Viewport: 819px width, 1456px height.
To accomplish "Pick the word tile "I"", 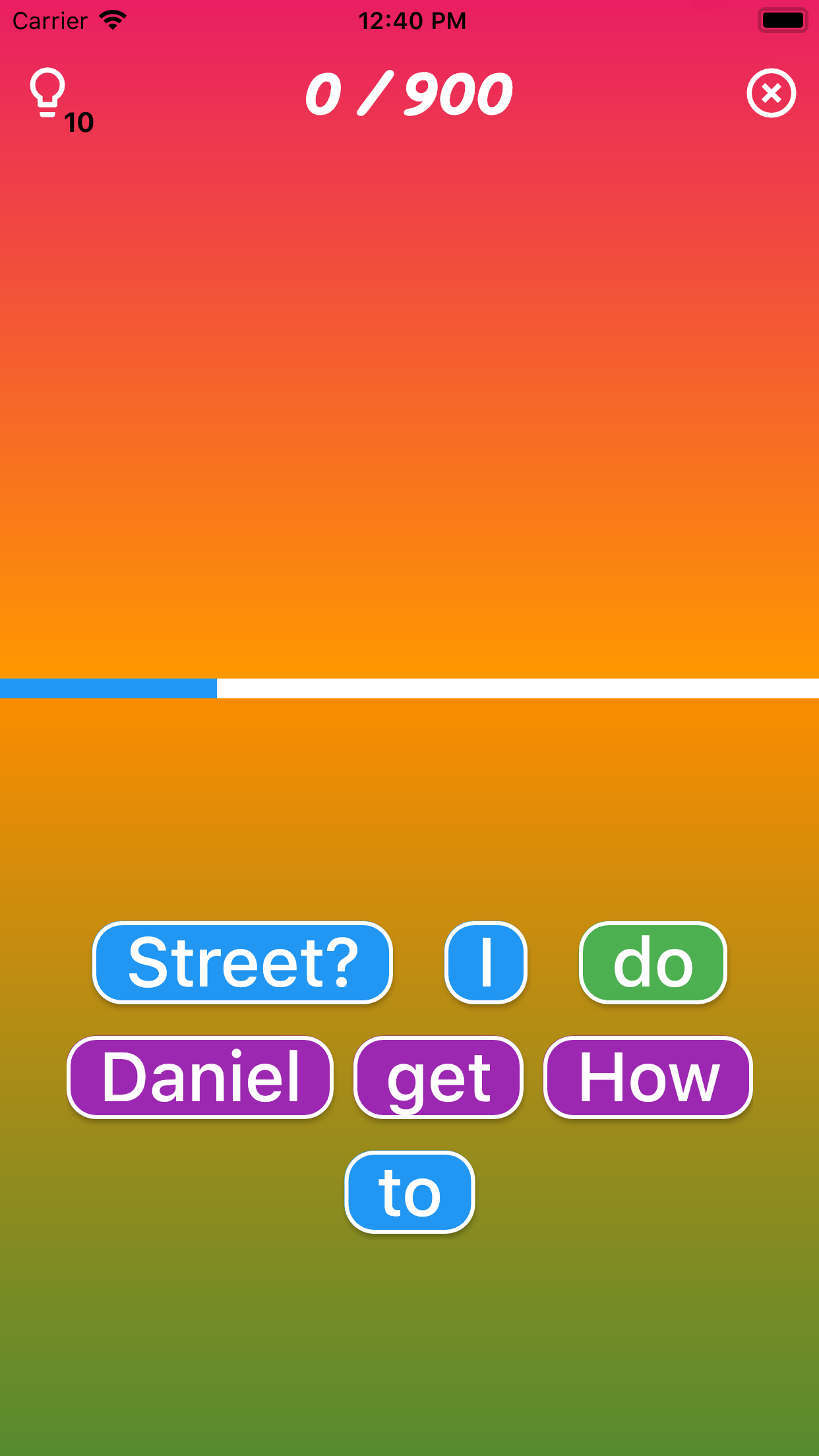I will coord(486,963).
